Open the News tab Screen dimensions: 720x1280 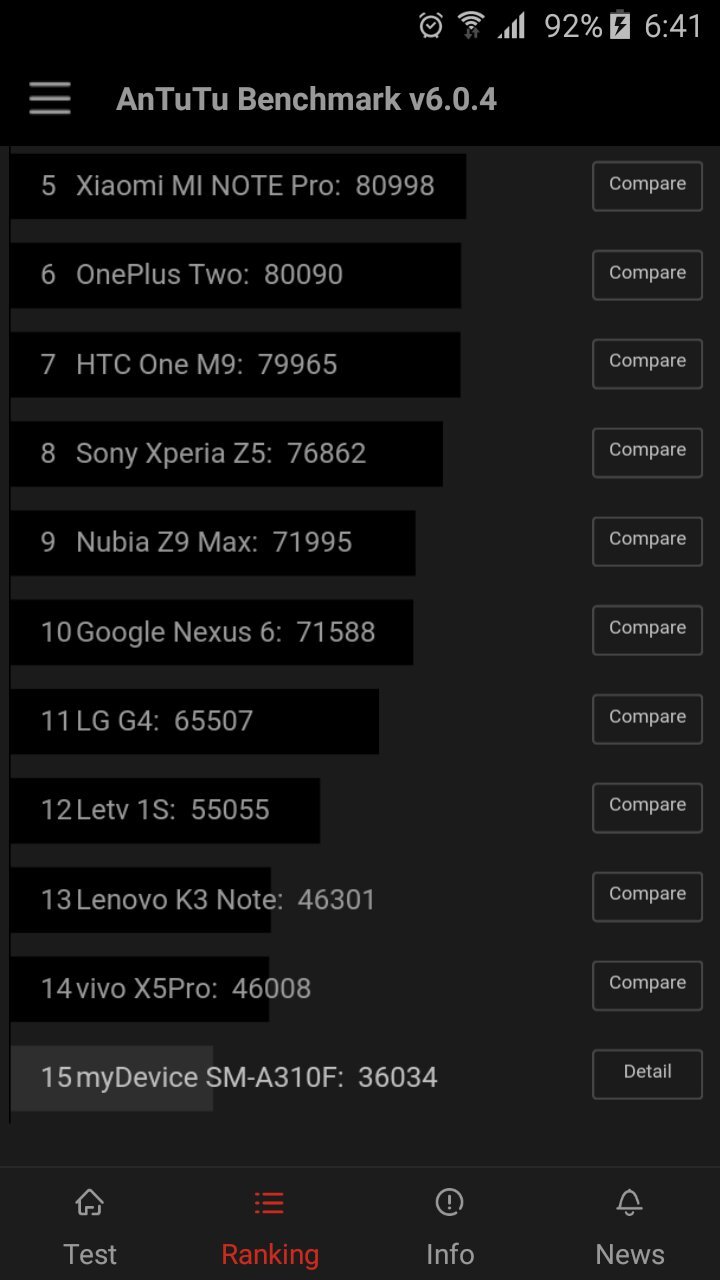pyautogui.click(x=629, y=1226)
